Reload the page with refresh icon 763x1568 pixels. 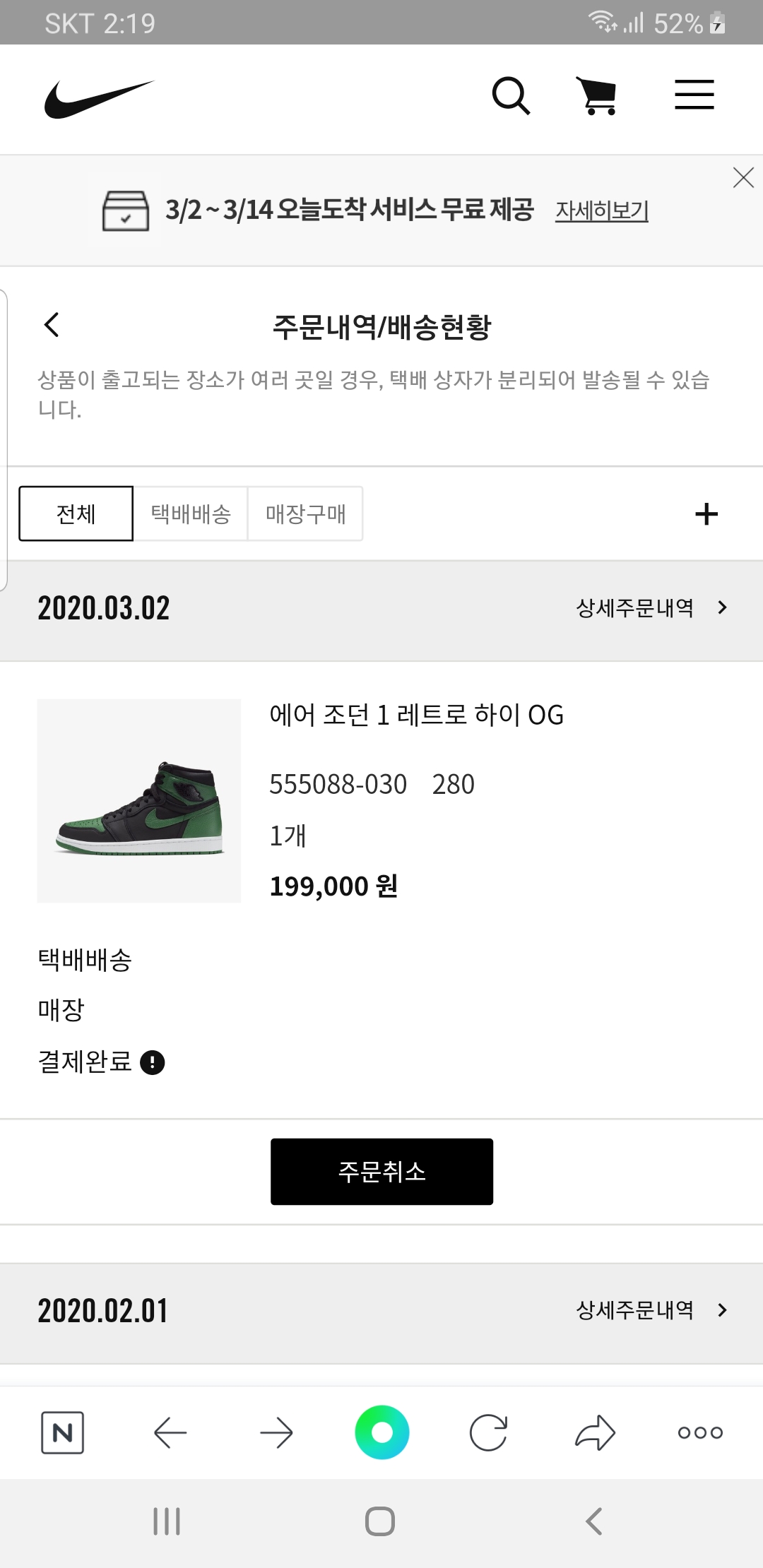488,1432
